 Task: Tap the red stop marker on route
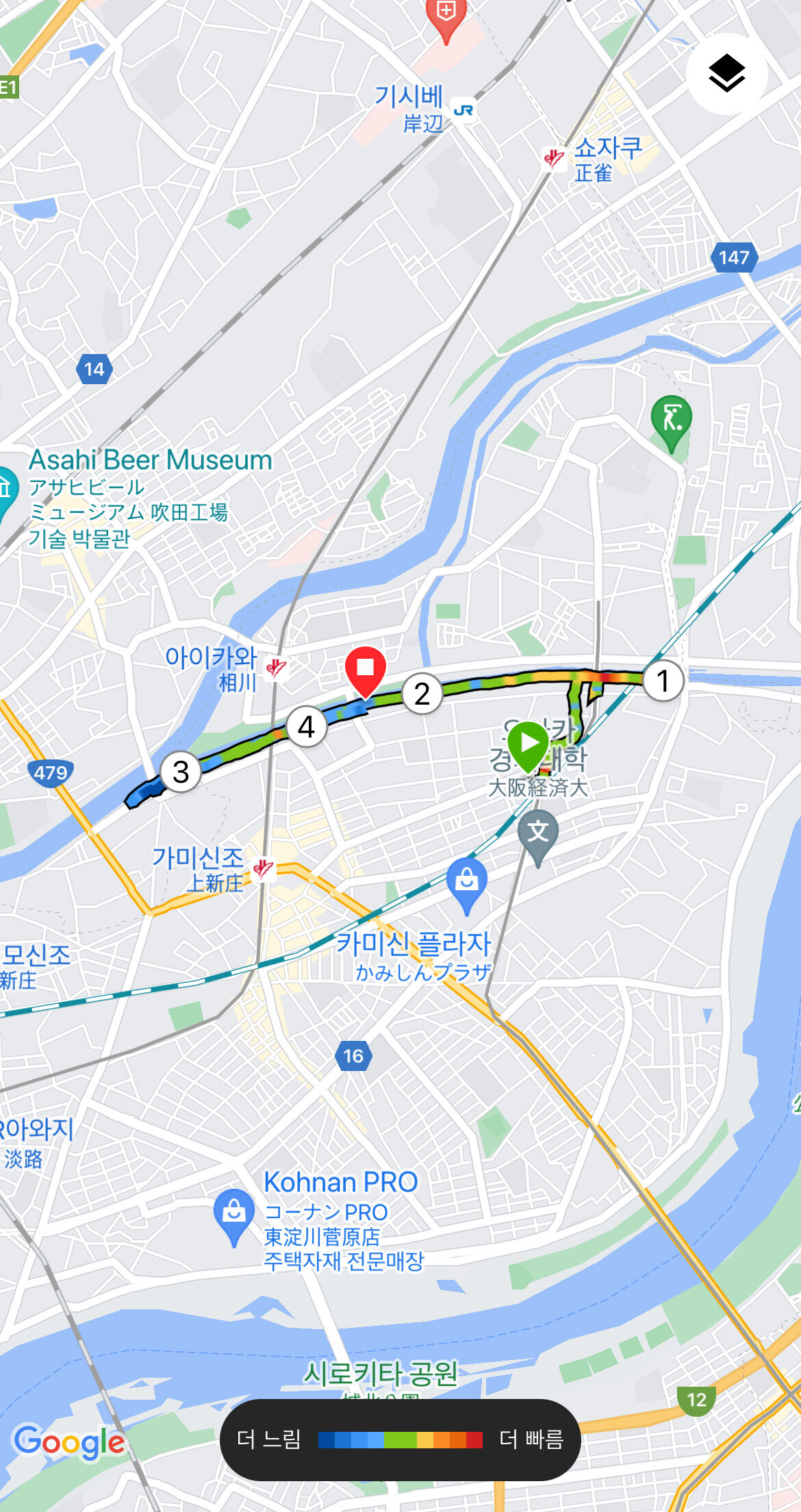pyautogui.click(x=366, y=671)
